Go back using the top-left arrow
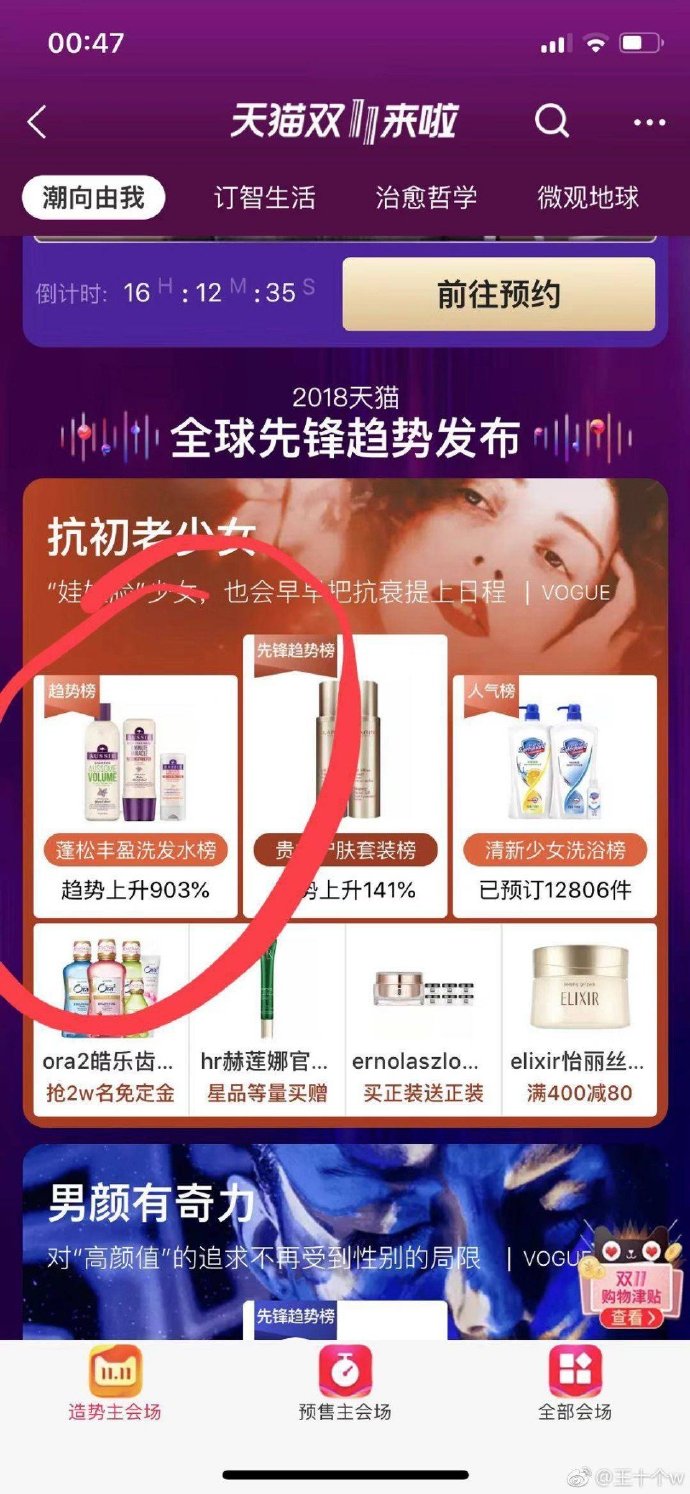Screen dimensions: 690x1494 point(38,122)
